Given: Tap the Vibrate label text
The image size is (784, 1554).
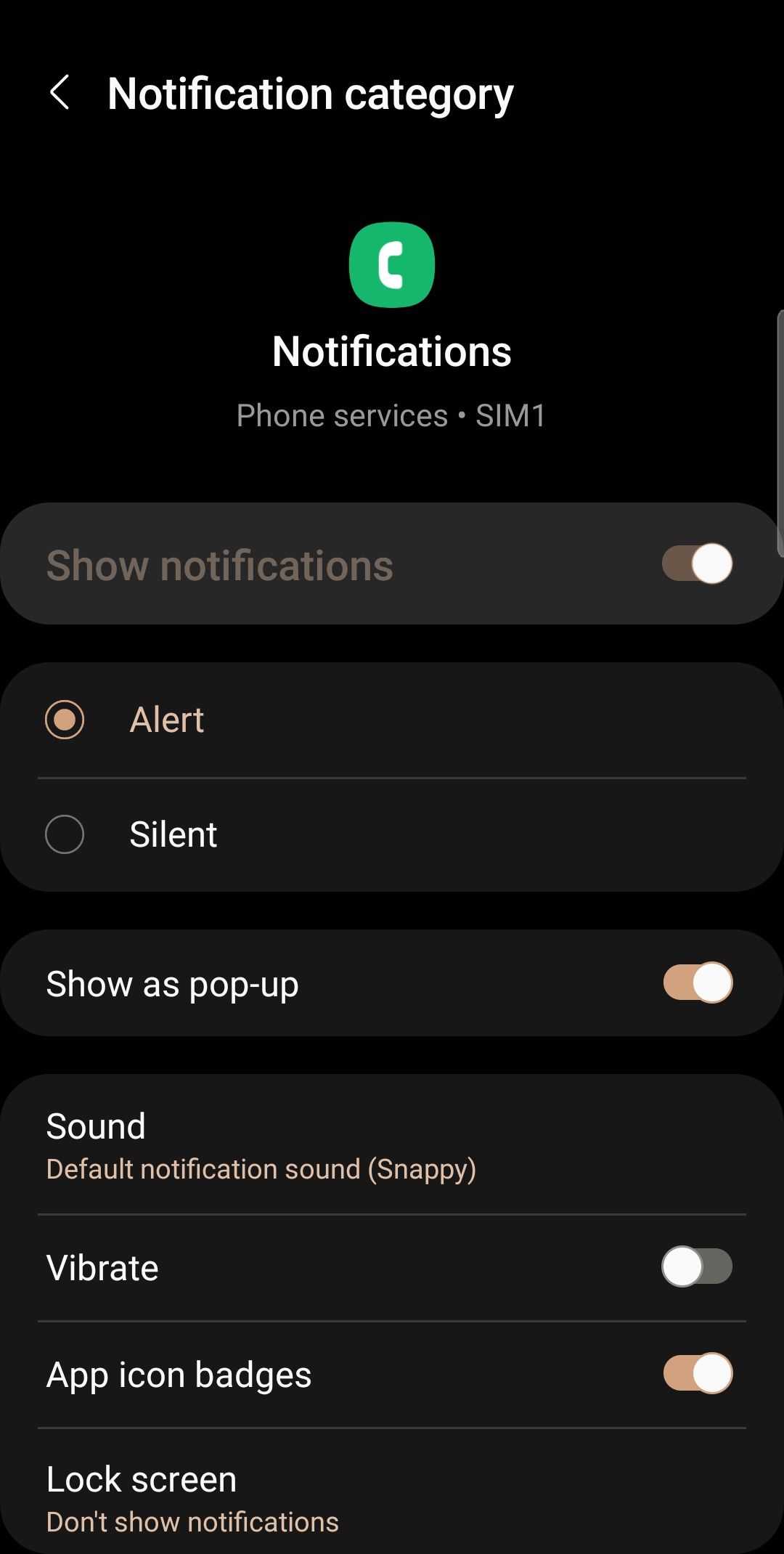Looking at the screenshot, I should (x=102, y=1266).
